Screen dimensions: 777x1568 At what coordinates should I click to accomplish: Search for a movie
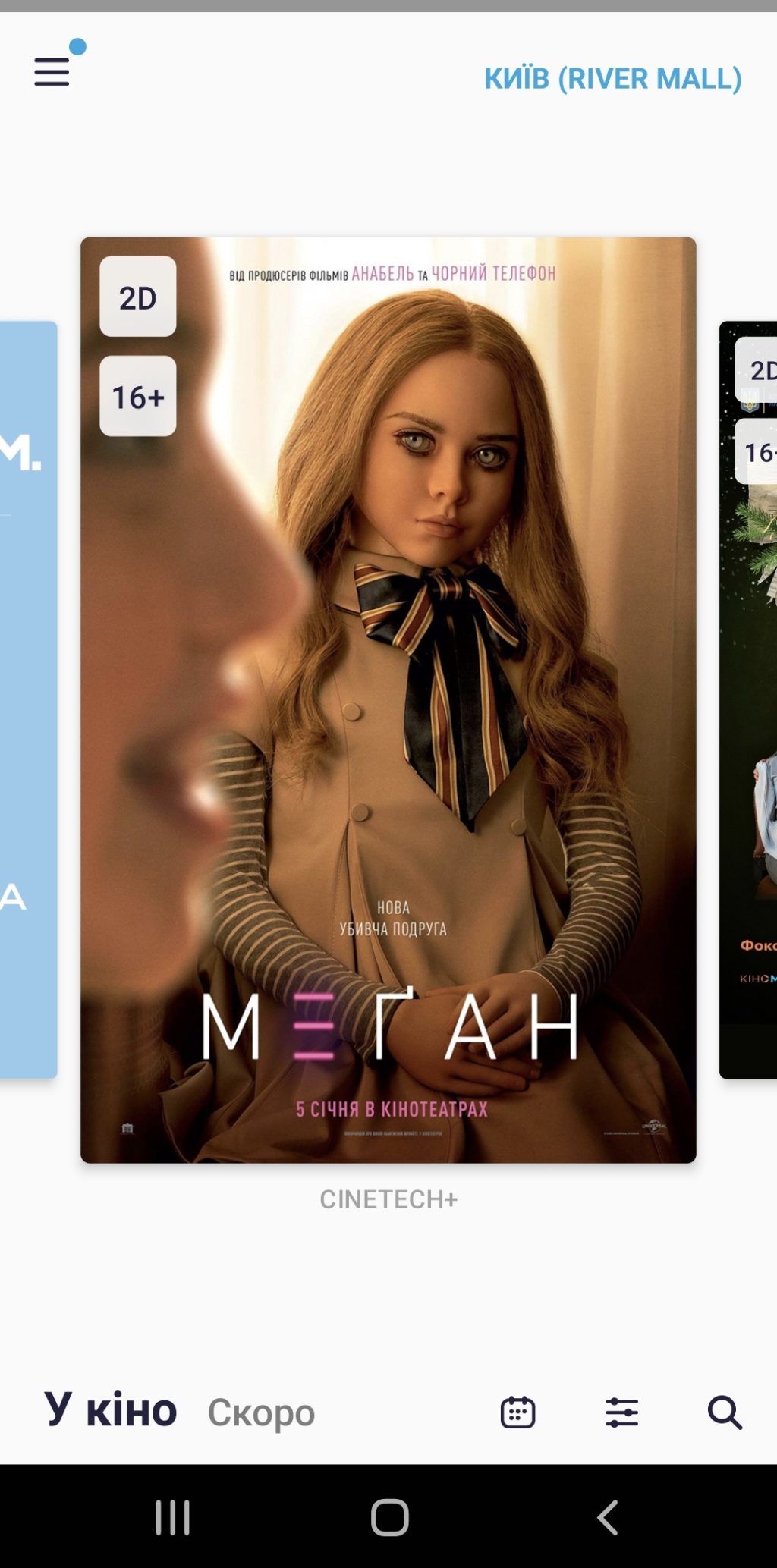click(x=725, y=1412)
